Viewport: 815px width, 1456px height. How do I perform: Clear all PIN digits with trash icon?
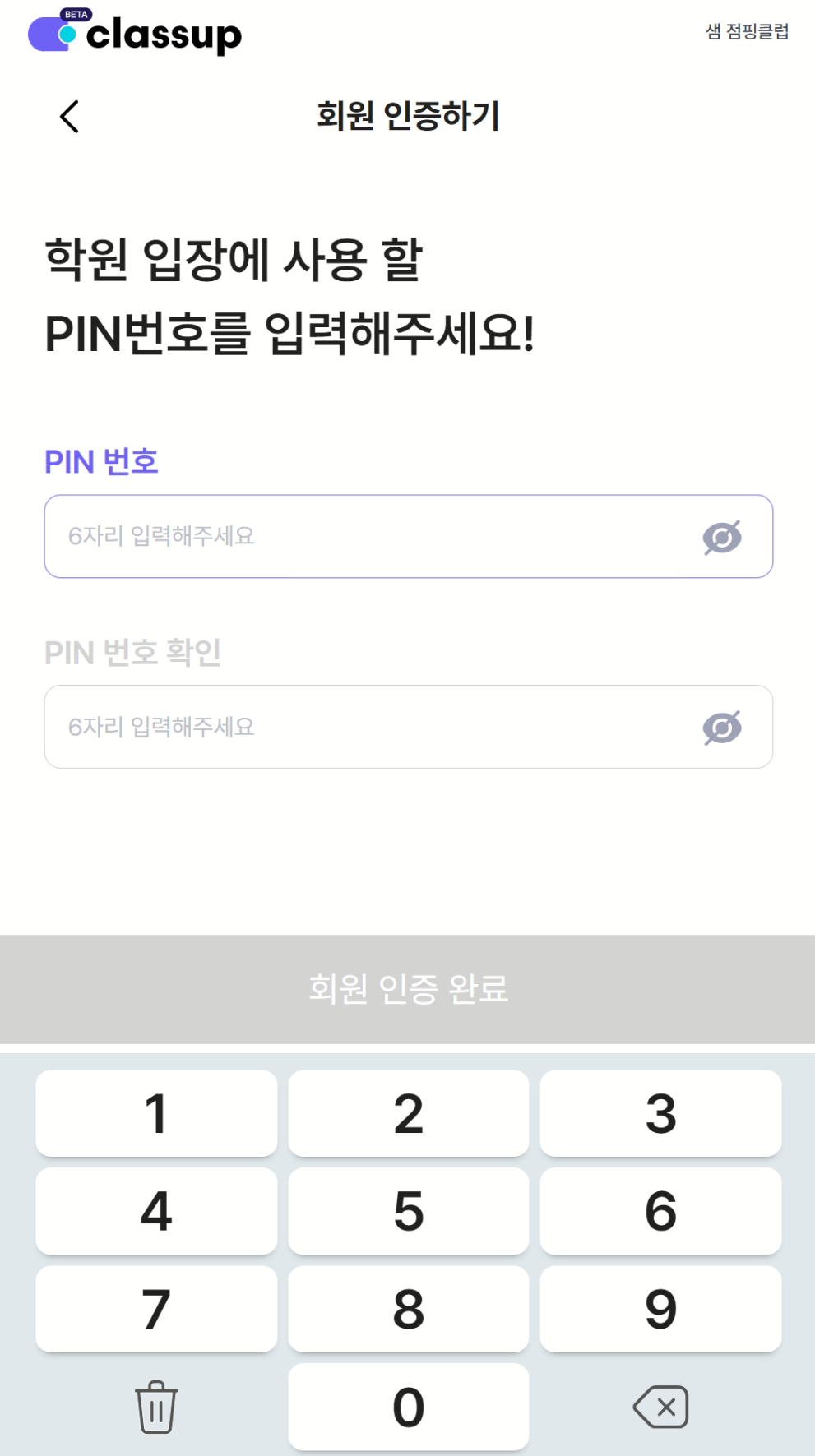click(x=156, y=1407)
